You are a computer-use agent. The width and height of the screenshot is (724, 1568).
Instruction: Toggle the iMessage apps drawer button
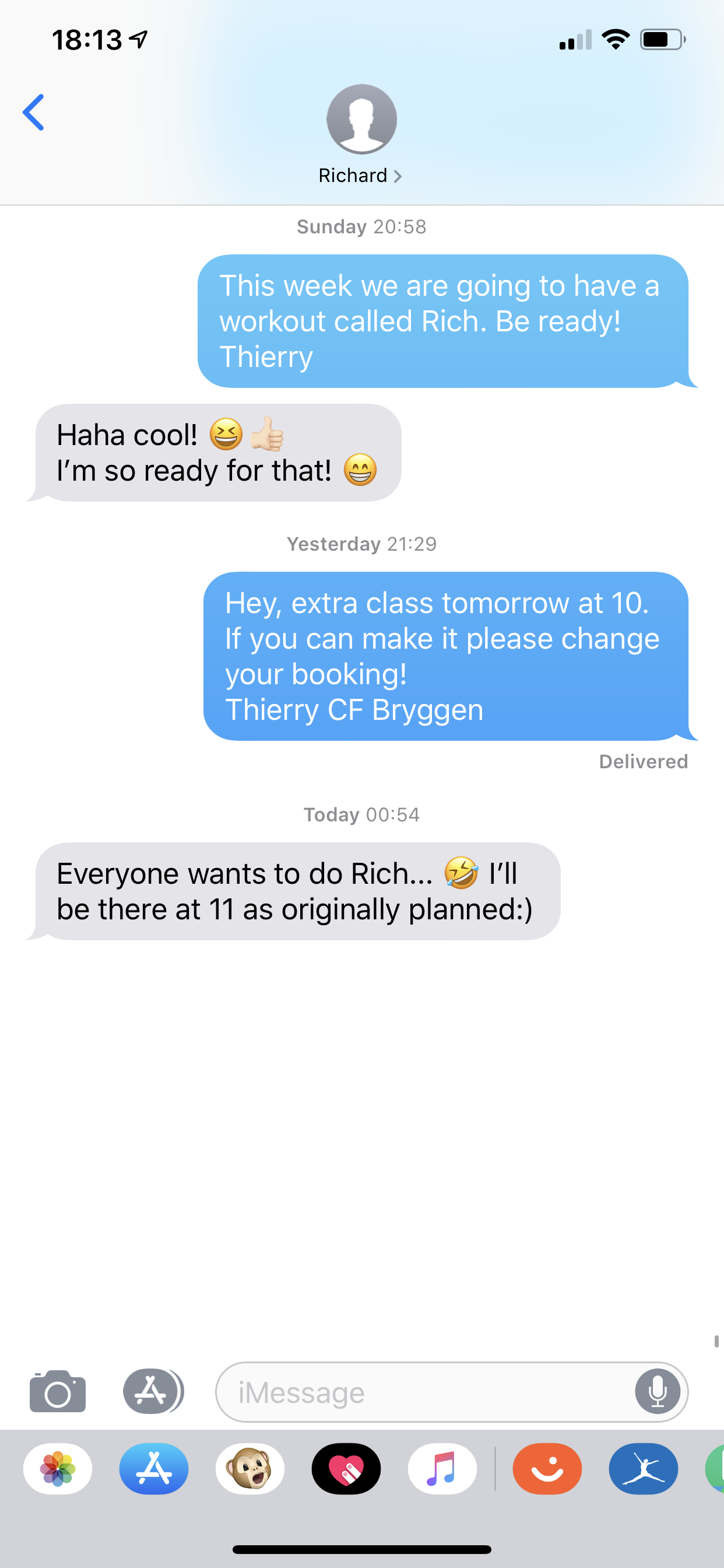coord(152,1391)
